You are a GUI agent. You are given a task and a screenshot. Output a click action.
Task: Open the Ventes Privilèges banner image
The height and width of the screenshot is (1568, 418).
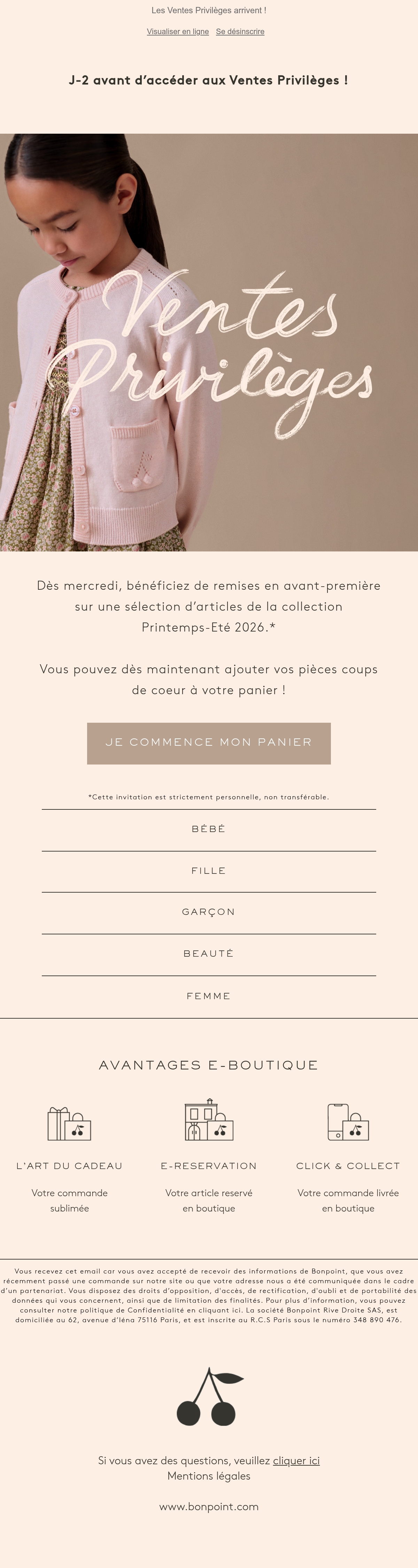pos(209,343)
